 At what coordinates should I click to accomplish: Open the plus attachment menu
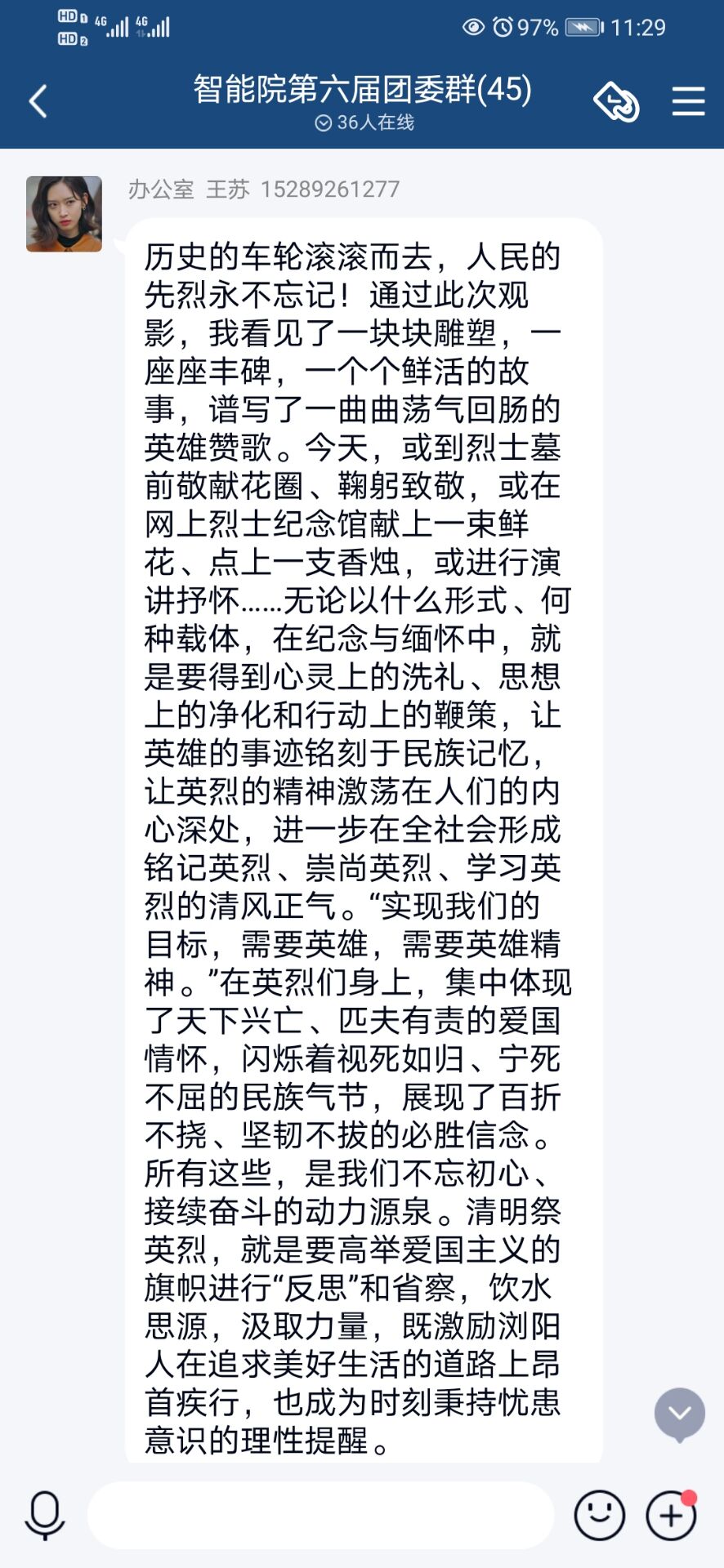point(671,1515)
